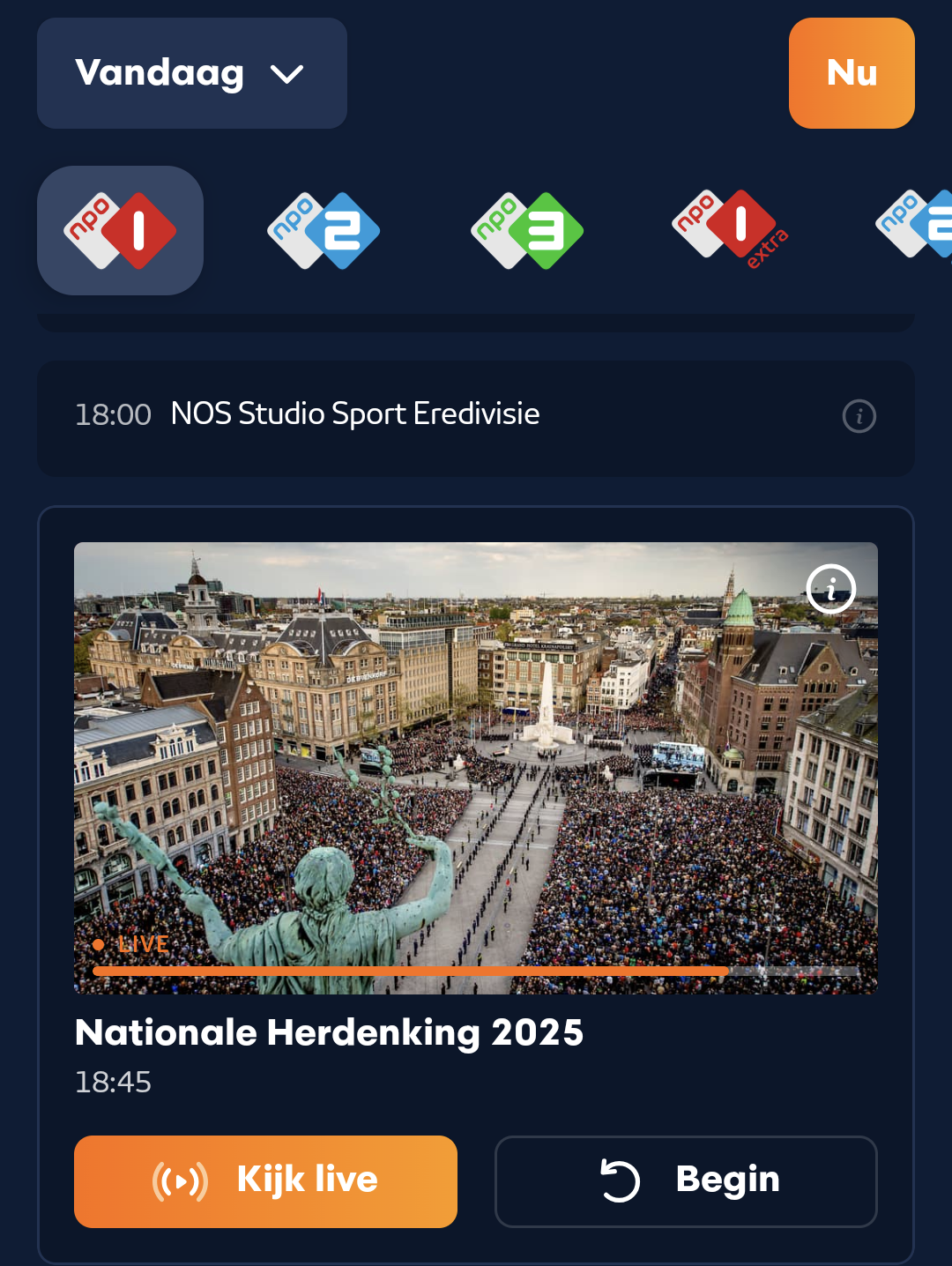Screen dimensions: 952x1266
Task: Select the NPO 1 channel
Action: (x=121, y=231)
